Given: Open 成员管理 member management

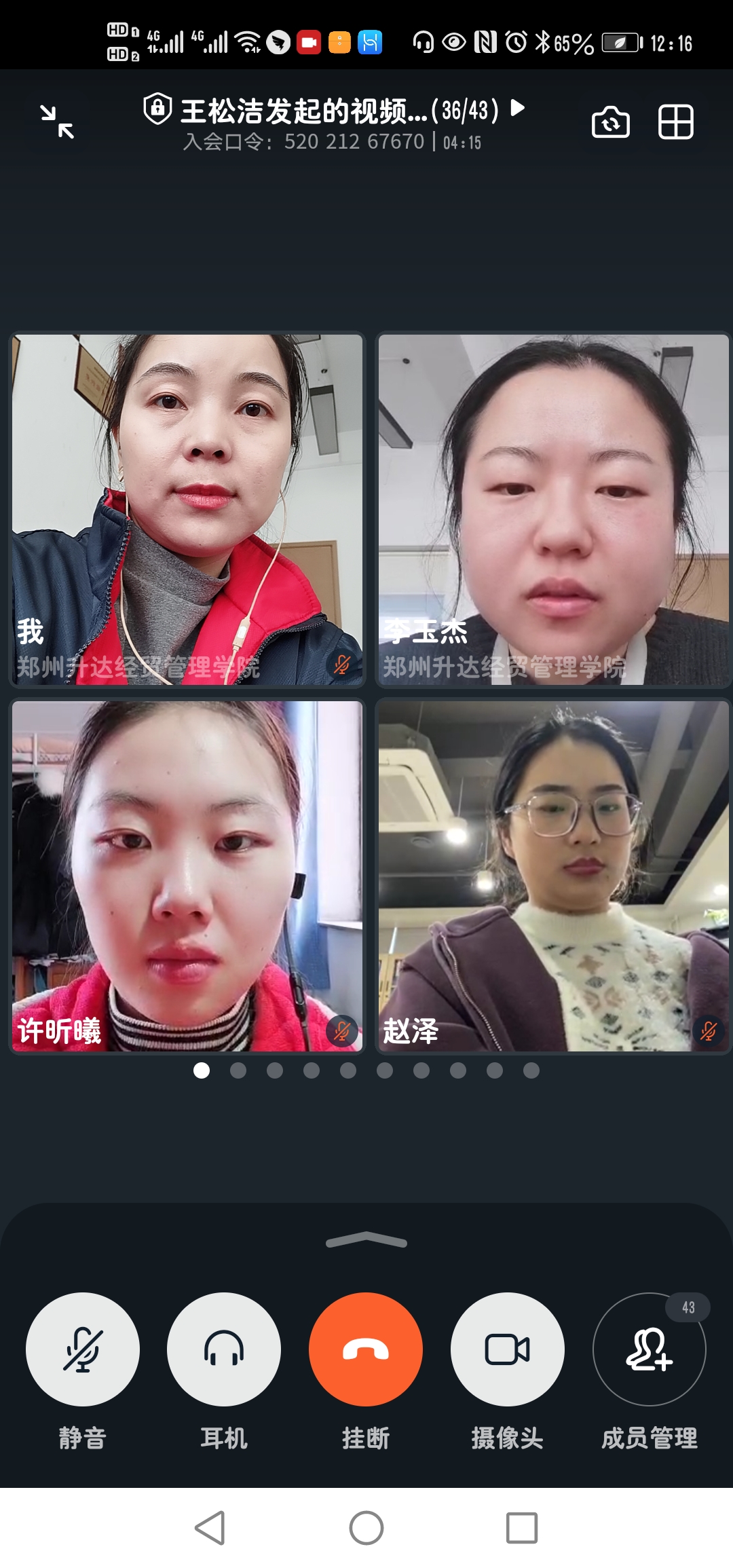Looking at the screenshot, I should (x=650, y=1349).
